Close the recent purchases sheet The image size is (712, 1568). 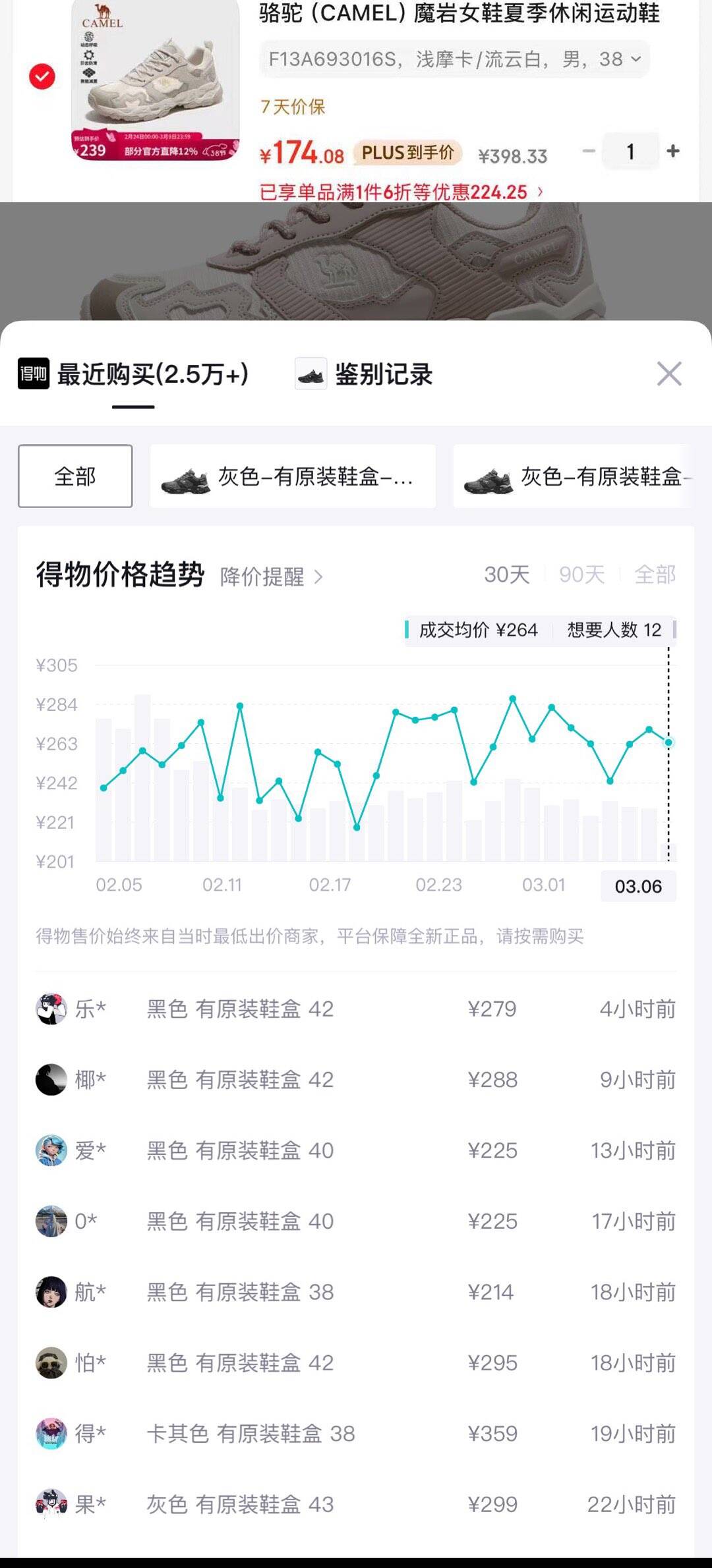(668, 374)
